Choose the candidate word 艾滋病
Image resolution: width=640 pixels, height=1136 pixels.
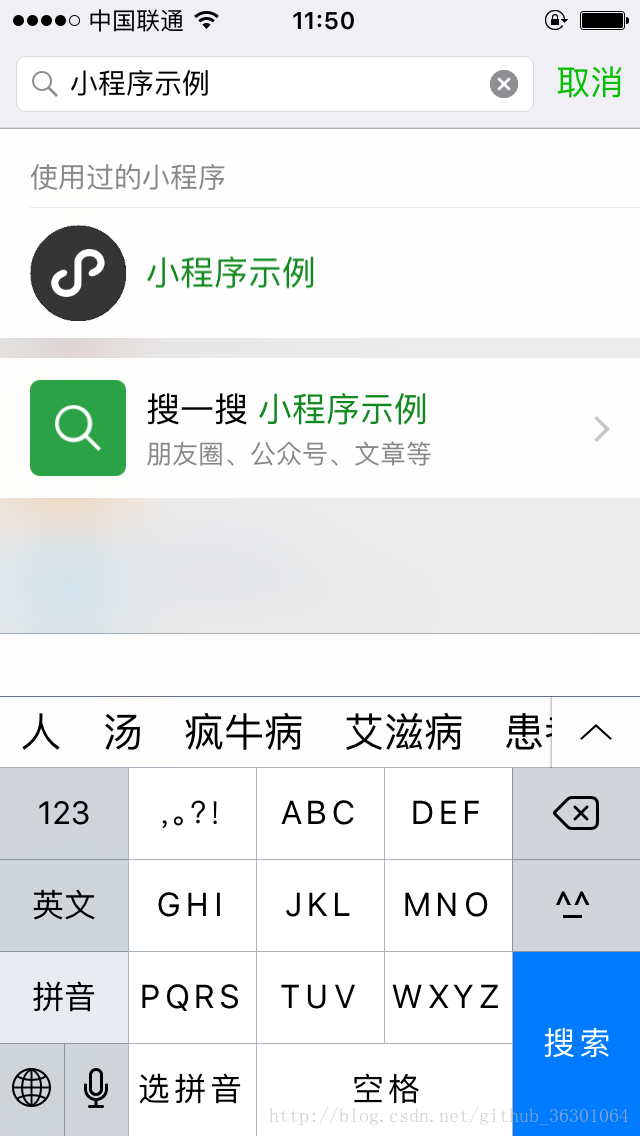coord(403,733)
